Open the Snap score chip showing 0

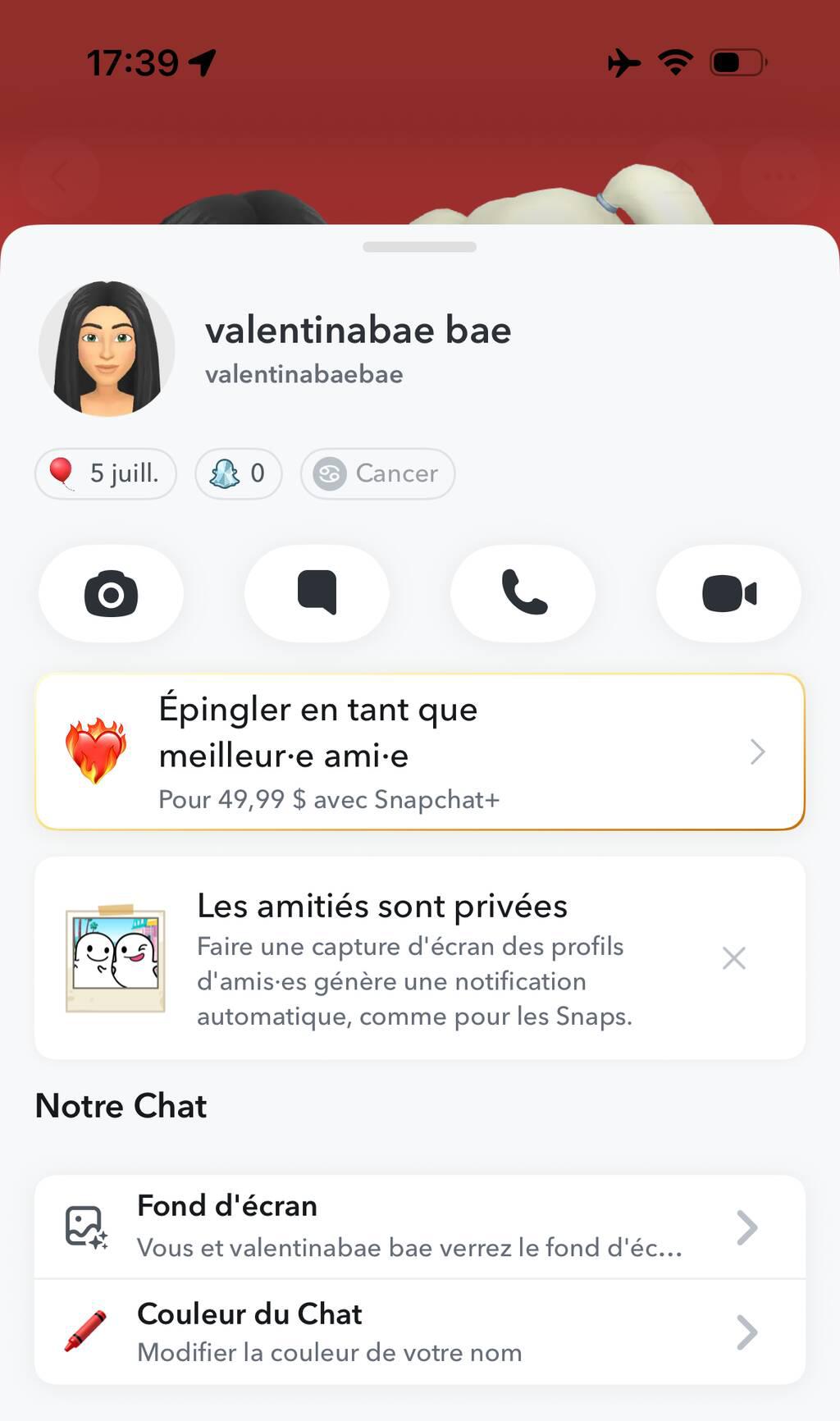(x=238, y=473)
